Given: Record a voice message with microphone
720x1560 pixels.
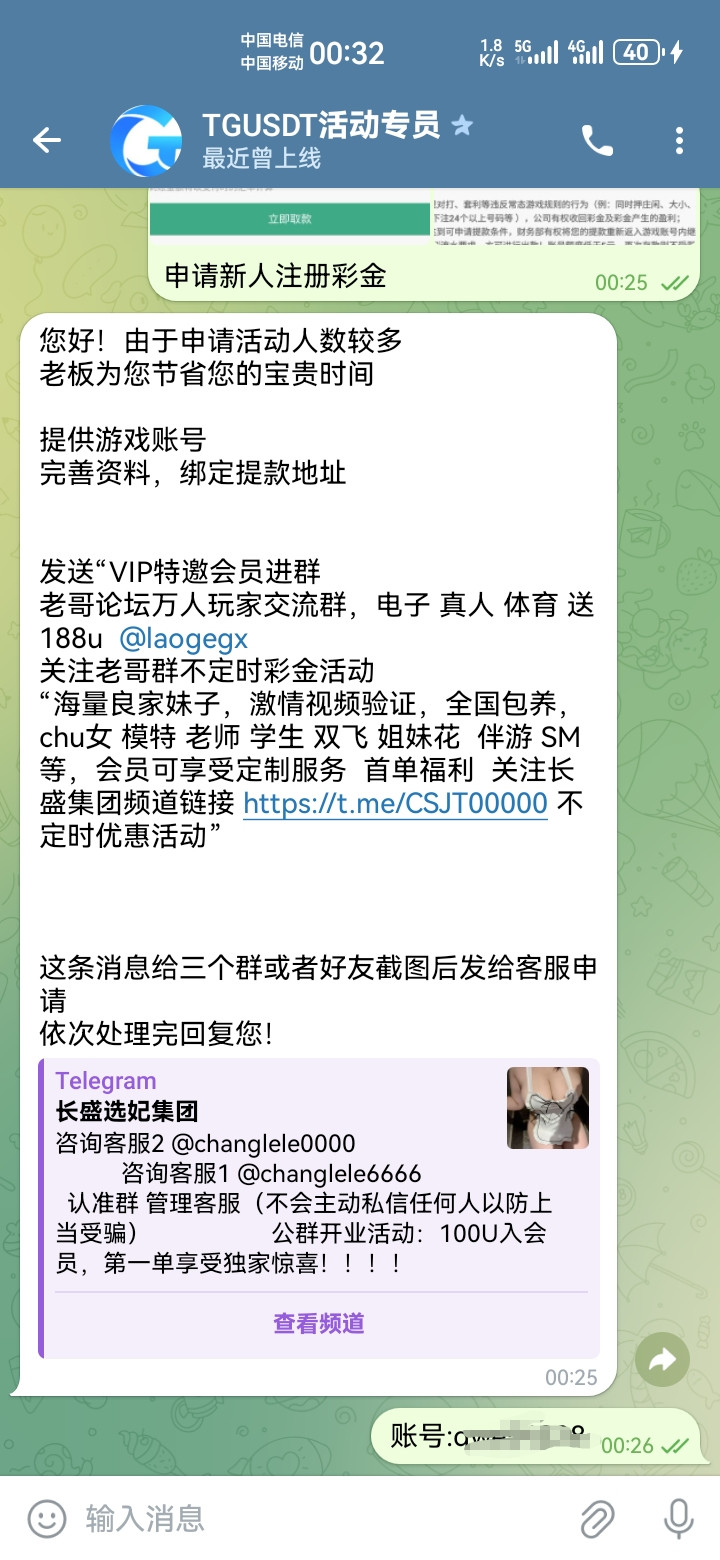Looking at the screenshot, I should [x=679, y=1519].
